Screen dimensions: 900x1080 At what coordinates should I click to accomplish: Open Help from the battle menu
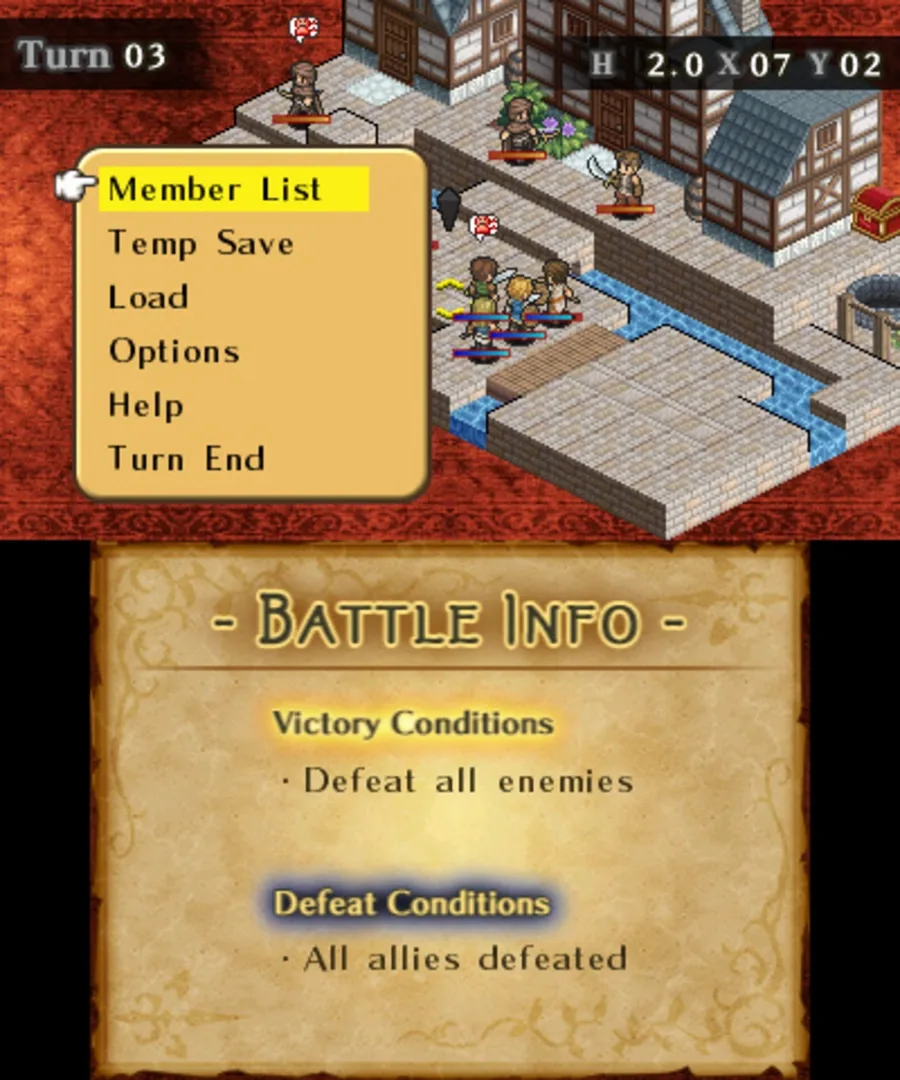[x=146, y=405]
